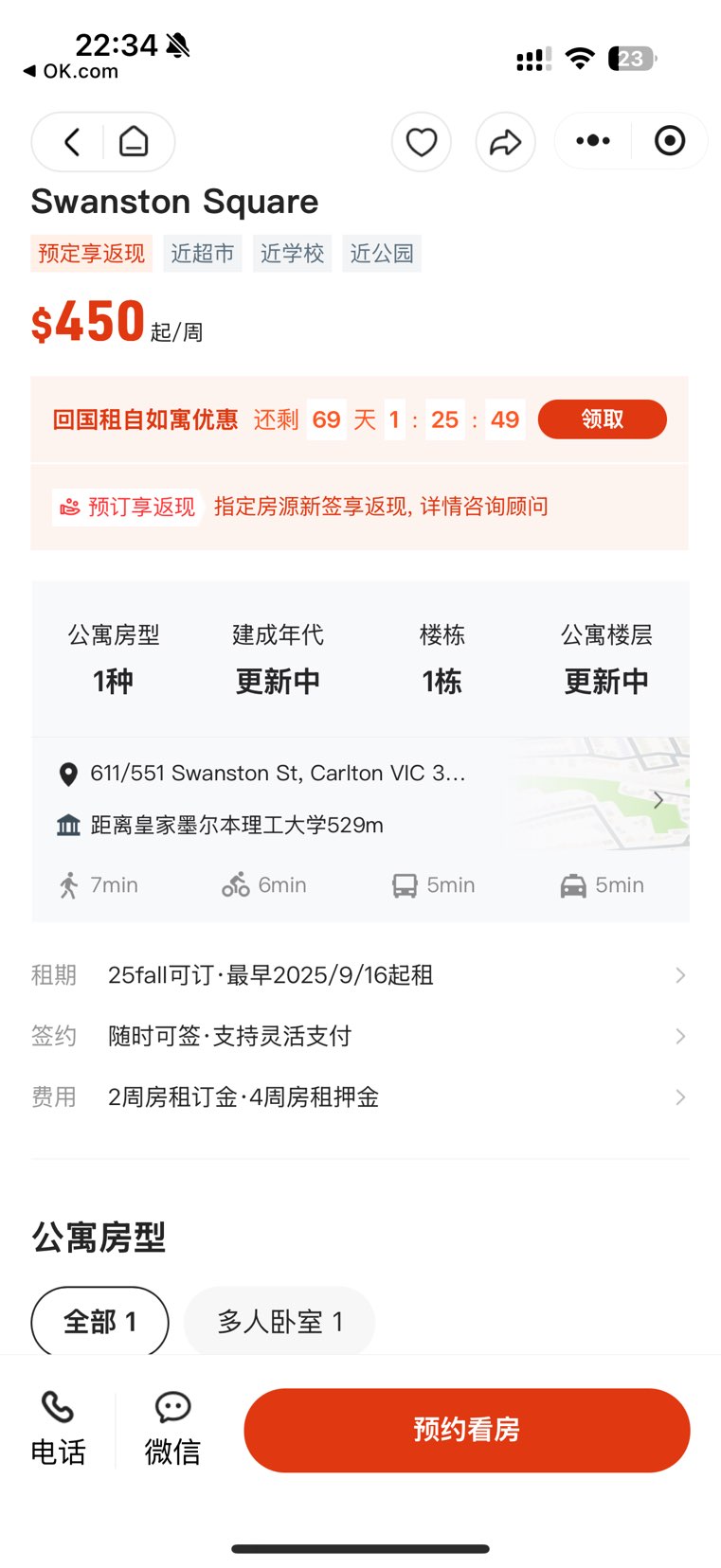
Task: Favorite Swanston Square with the heart icon
Action: tap(421, 142)
